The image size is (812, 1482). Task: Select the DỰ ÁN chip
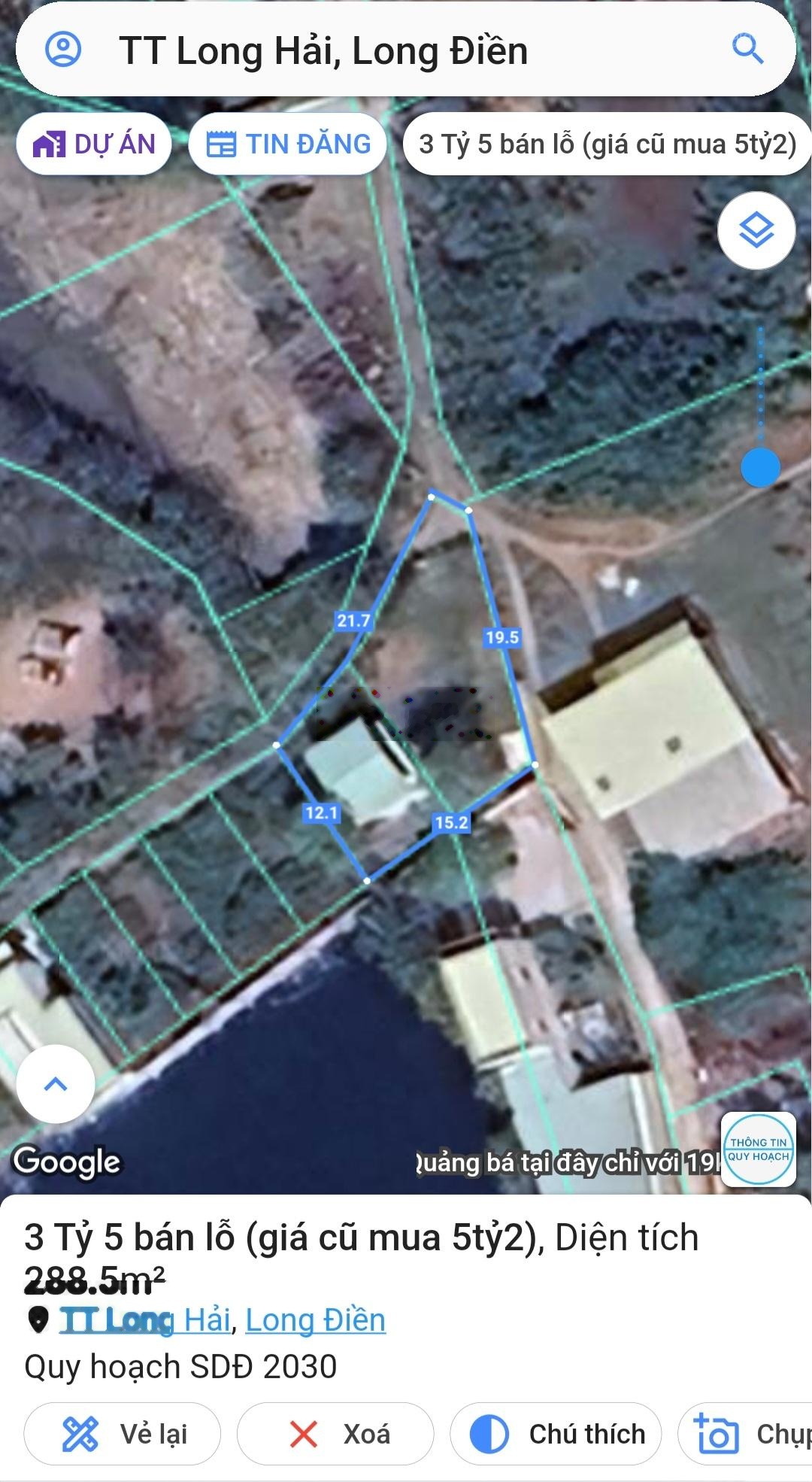95,144
